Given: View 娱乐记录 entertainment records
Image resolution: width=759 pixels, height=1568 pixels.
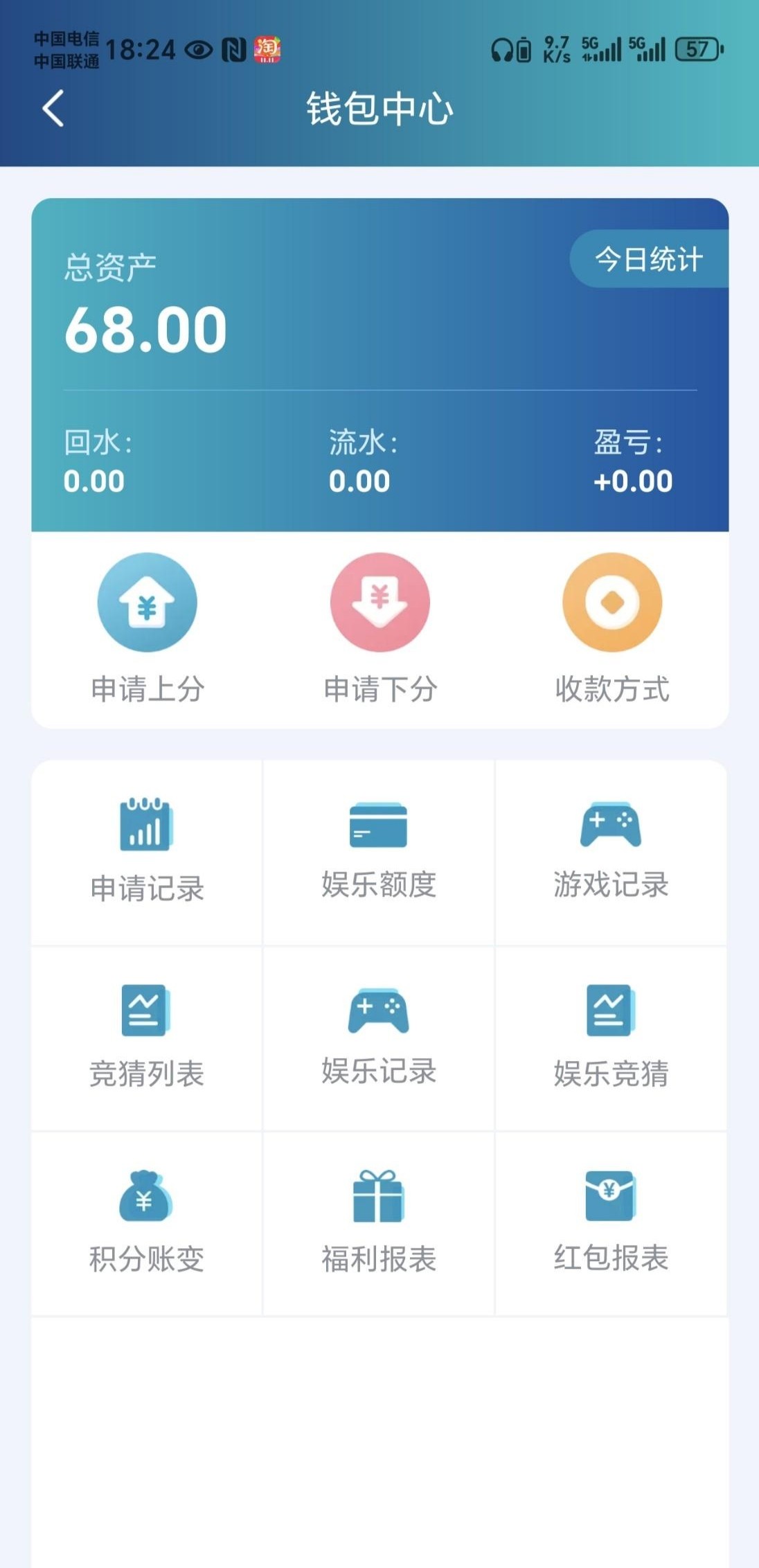Looking at the screenshot, I should [379, 1037].
